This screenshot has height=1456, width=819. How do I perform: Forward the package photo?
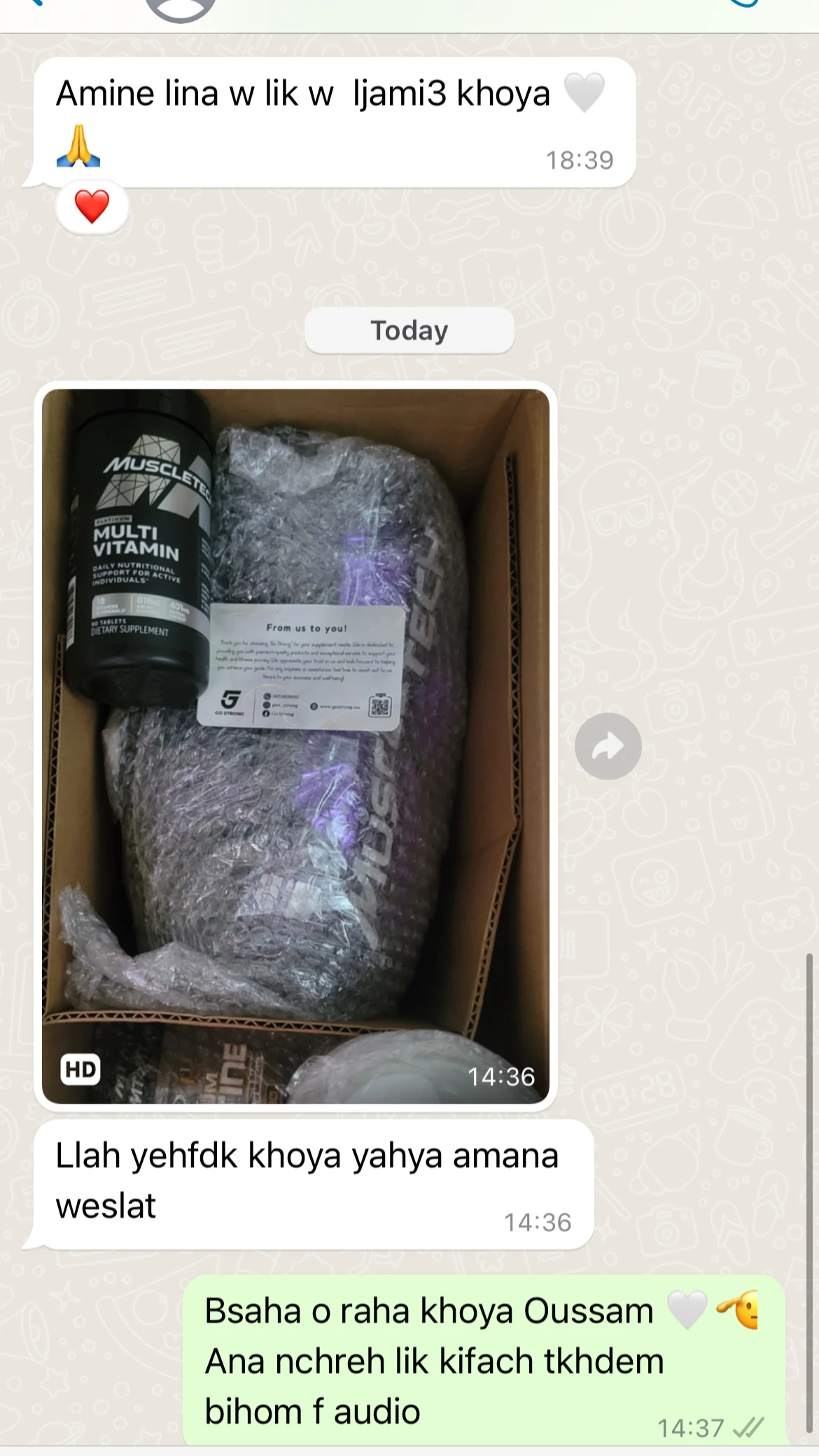point(608,746)
